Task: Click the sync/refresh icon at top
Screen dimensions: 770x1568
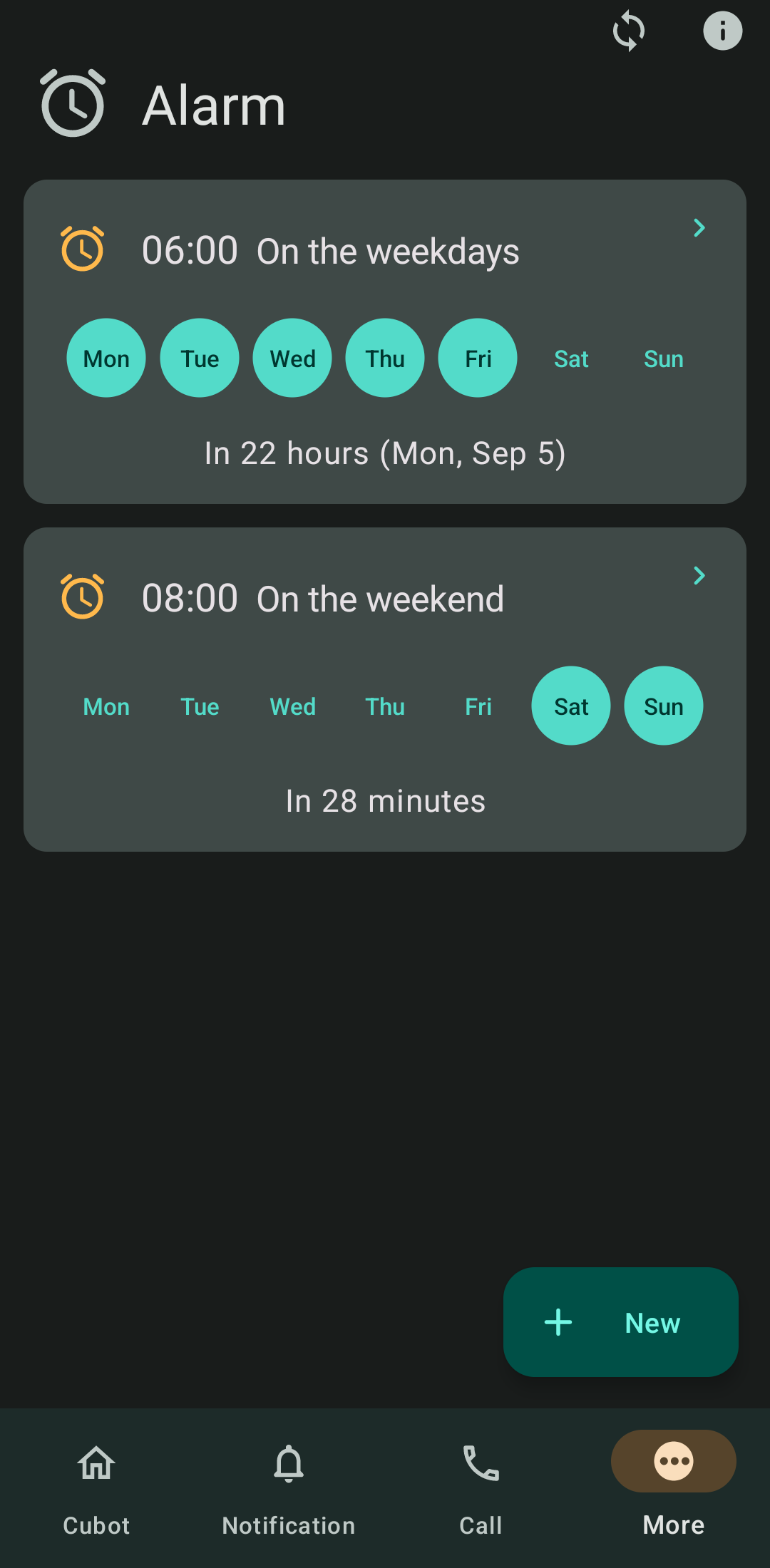Action: tap(629, 30)
